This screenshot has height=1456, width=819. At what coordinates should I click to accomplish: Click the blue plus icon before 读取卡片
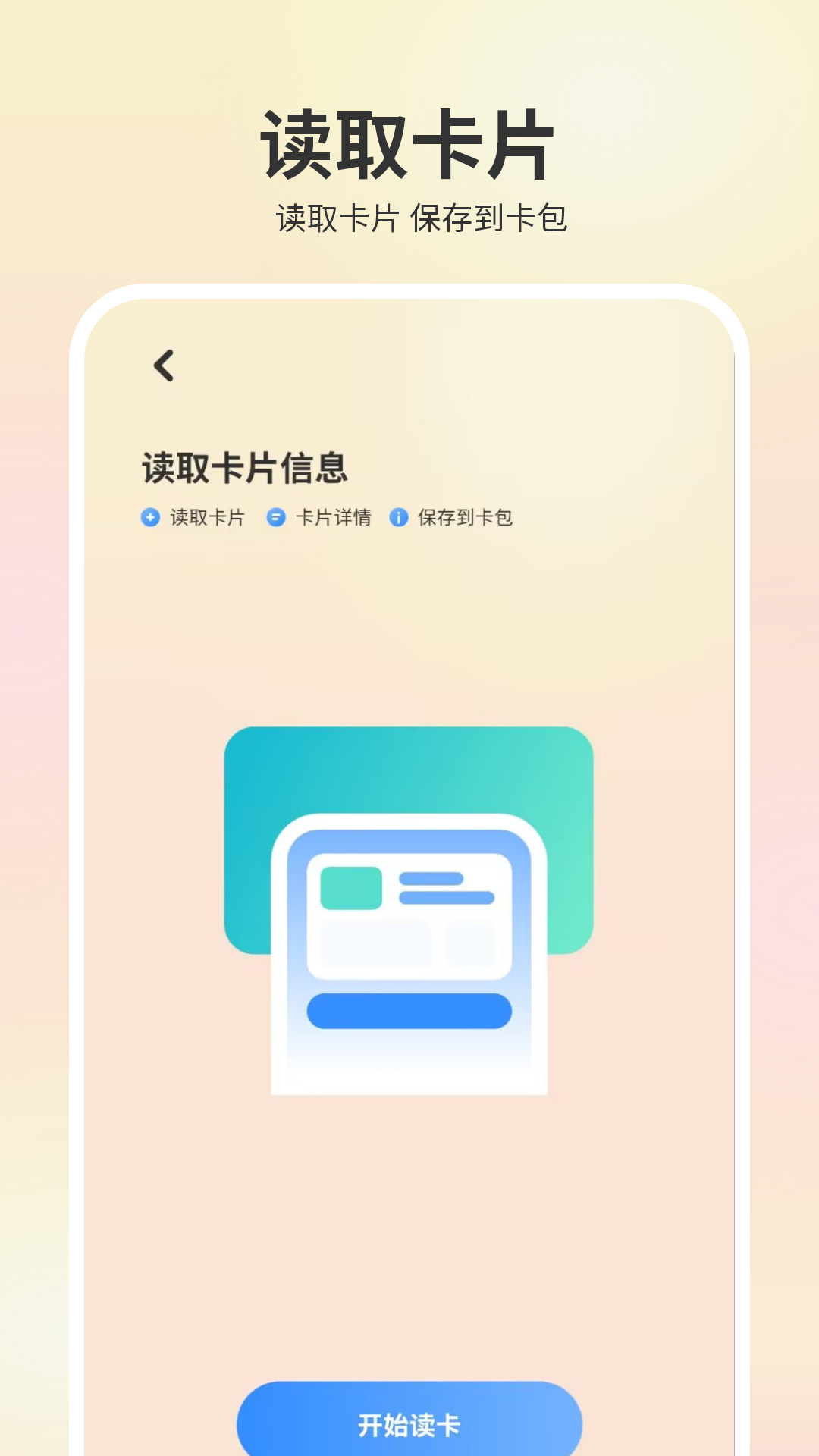pyautogui.click(x=151, y=518)
